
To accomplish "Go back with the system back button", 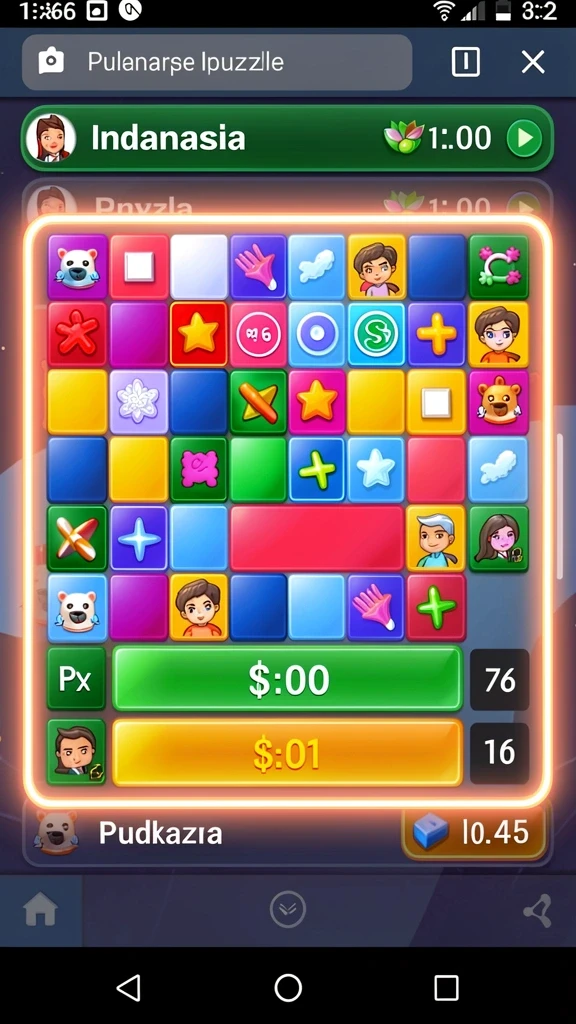I will point(129,987).
